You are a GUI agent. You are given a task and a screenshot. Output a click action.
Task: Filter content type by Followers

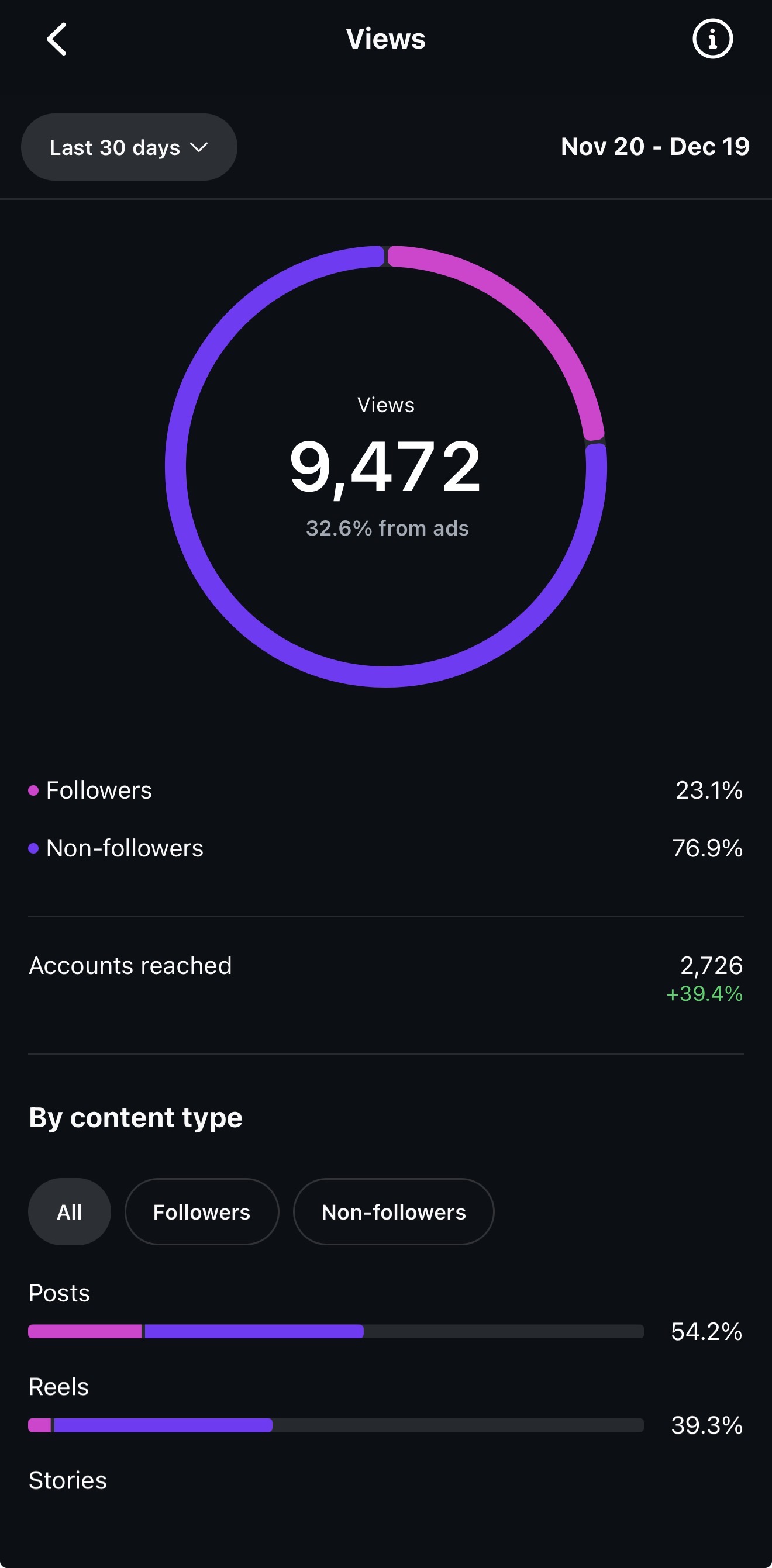coord(202,1211)
